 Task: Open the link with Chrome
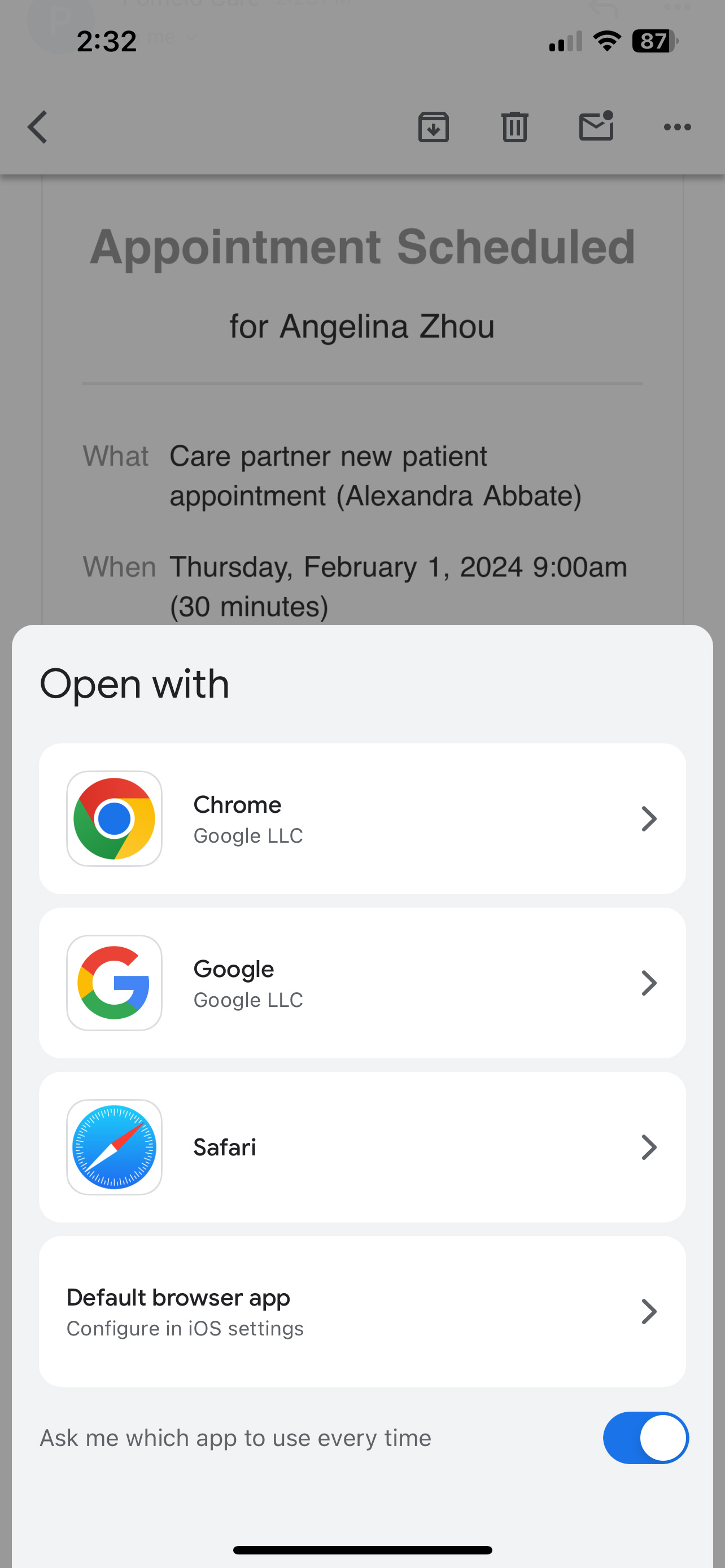pos(362,818)
